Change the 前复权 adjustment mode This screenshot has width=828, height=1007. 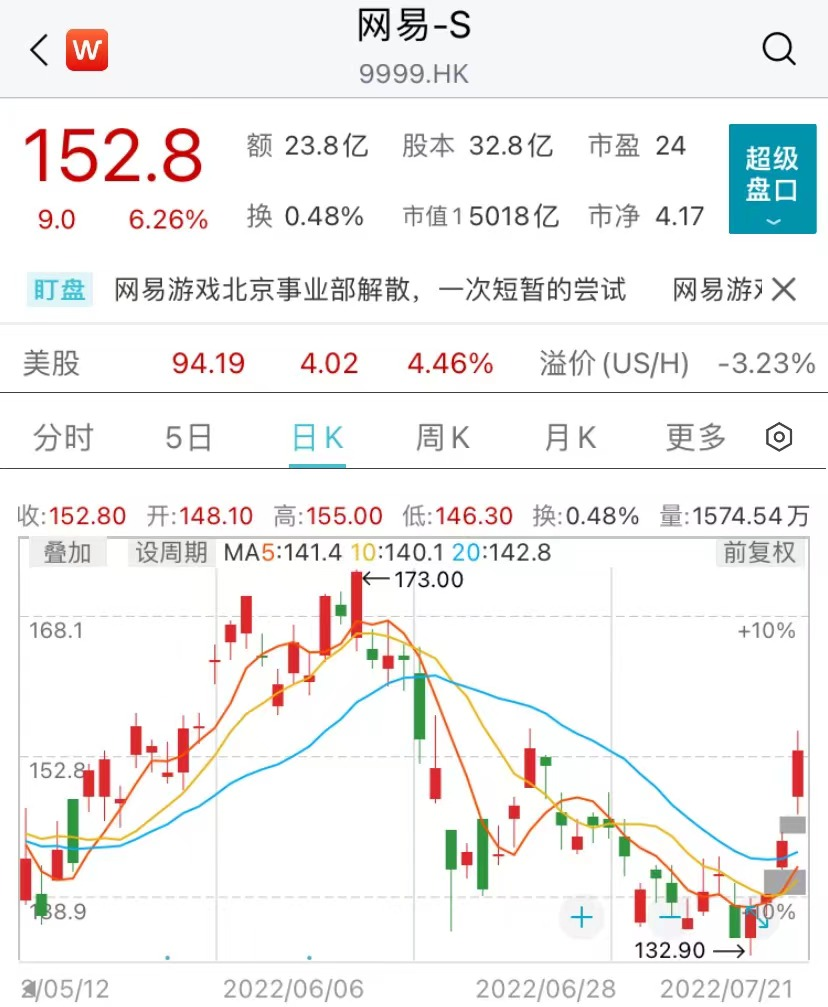click(x=760, y=552)
